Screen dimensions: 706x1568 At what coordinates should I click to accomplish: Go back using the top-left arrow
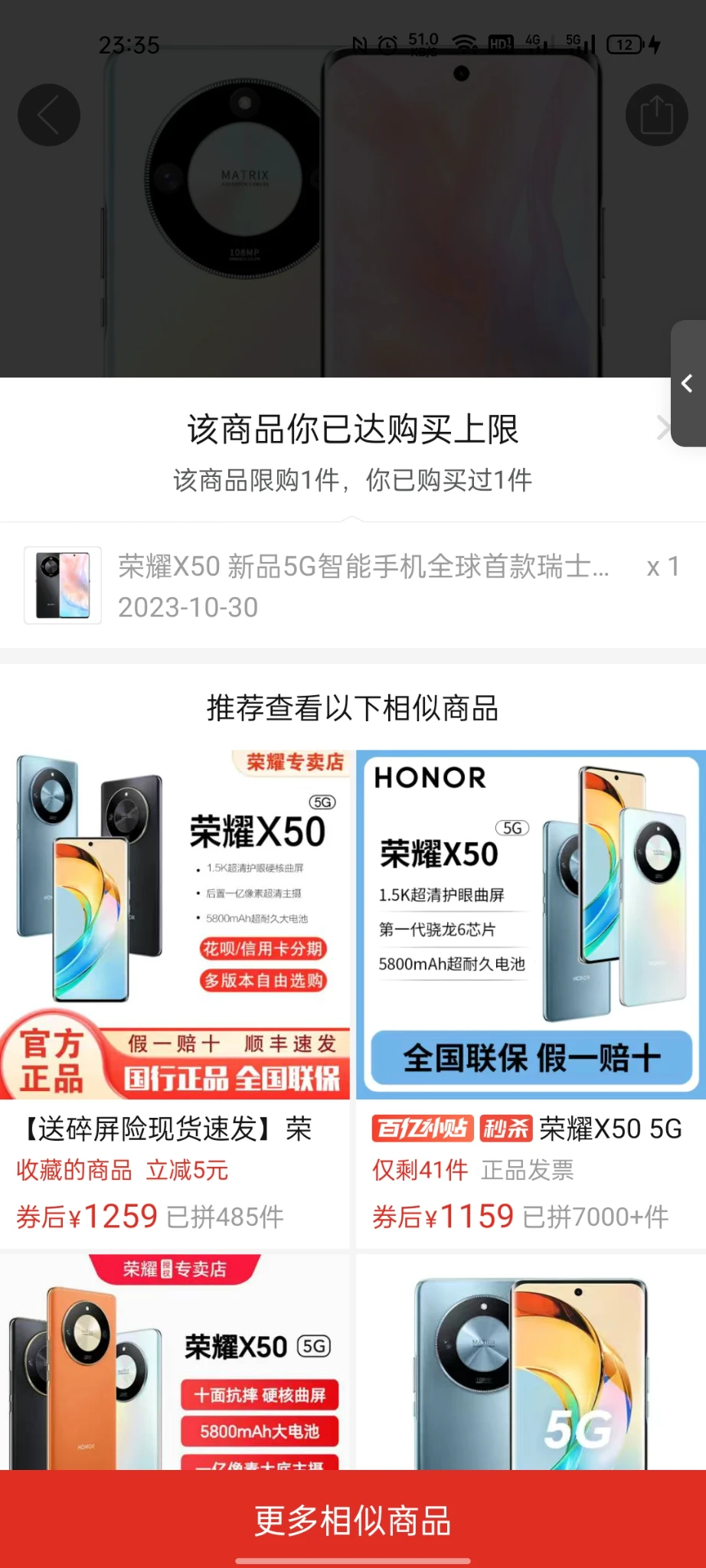[x=49, y=116]
